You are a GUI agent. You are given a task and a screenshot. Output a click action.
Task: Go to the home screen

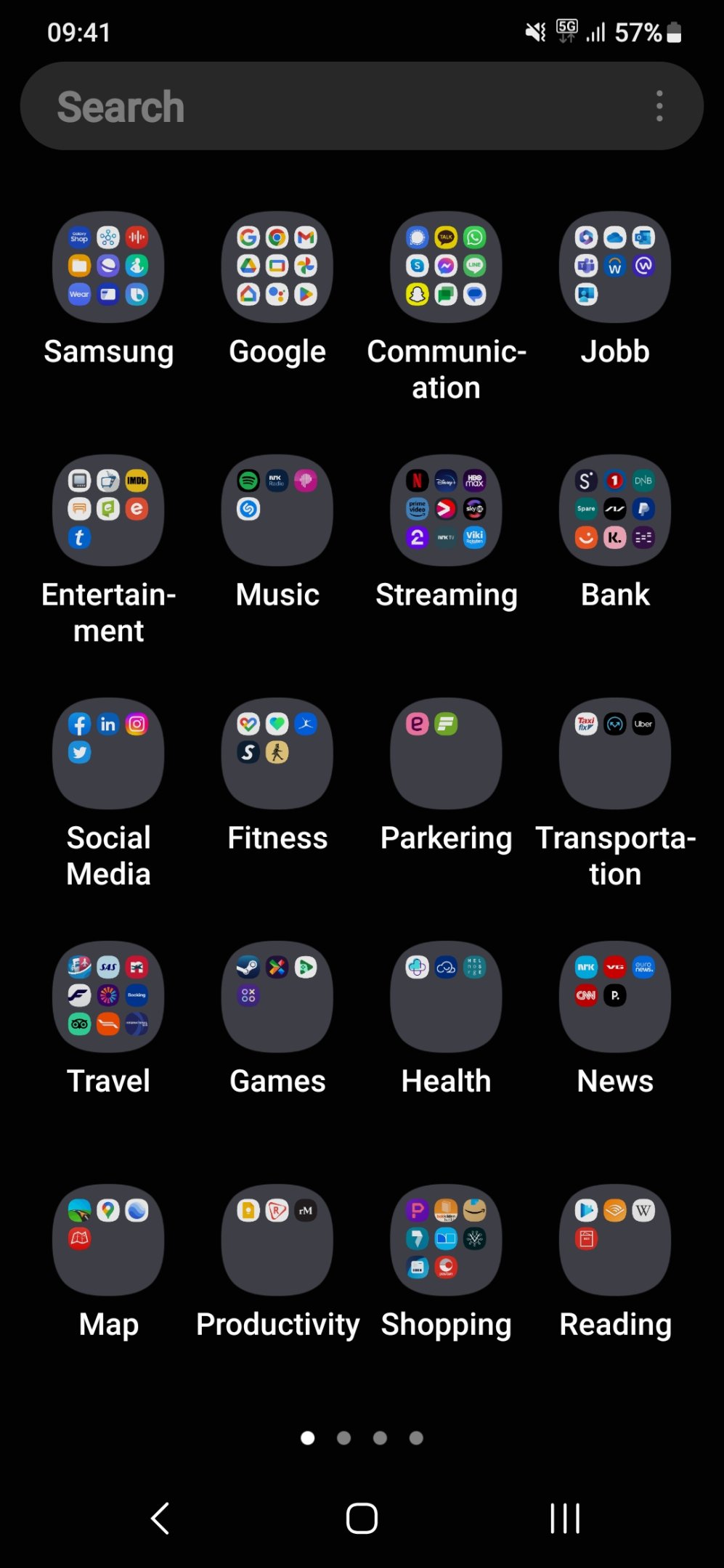click(362, 1518)
